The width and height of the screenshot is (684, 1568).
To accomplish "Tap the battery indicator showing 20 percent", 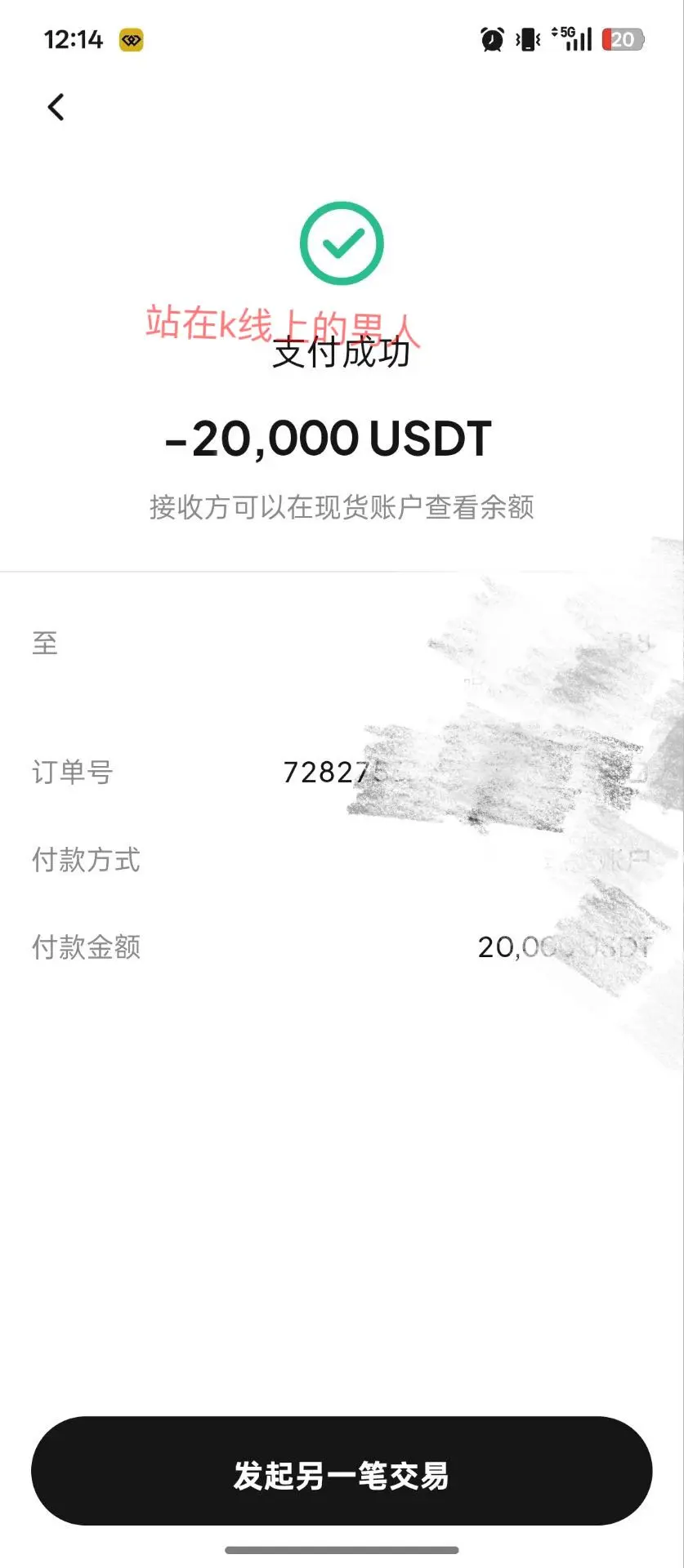I will point(622,38).
